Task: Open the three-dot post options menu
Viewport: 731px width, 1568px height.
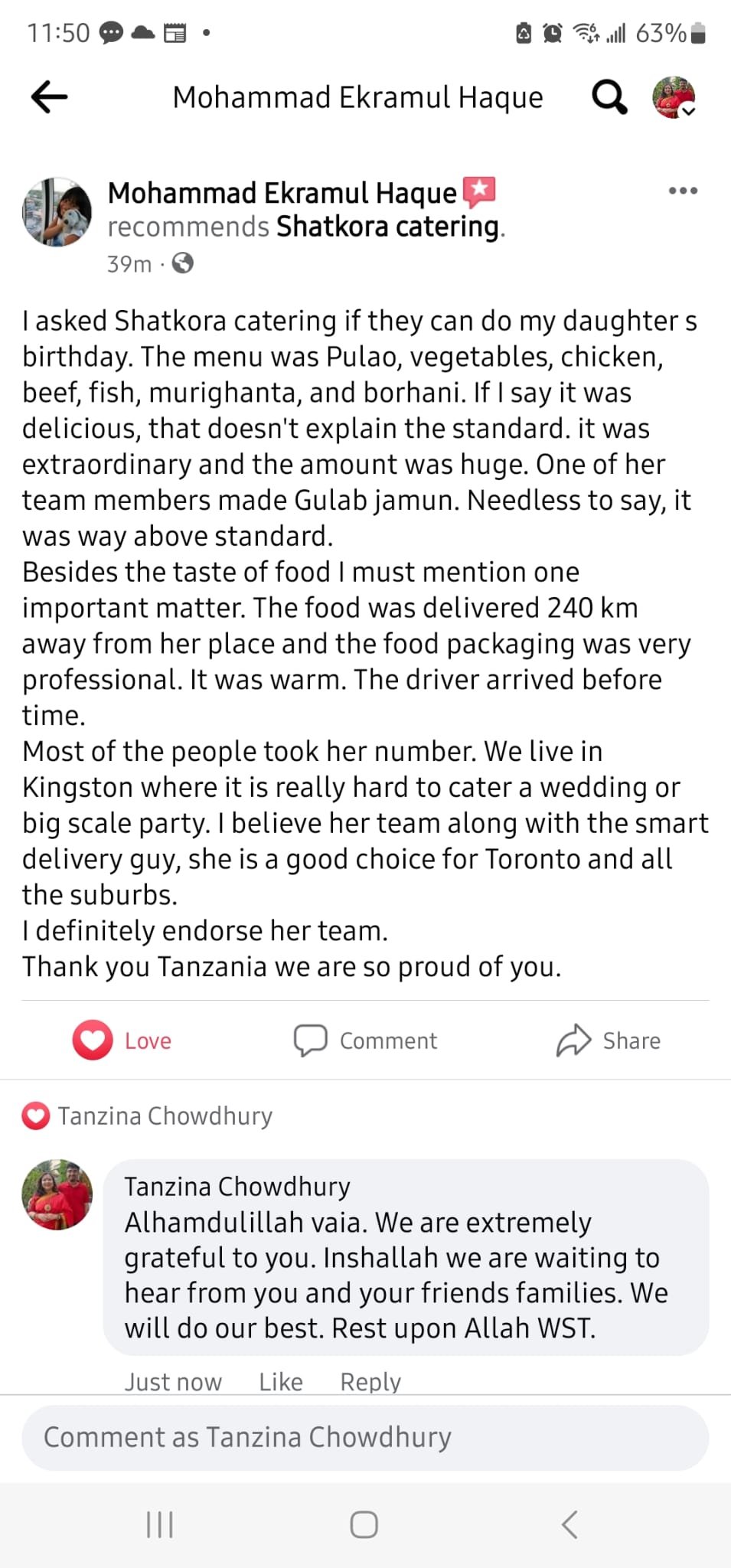Action: pos(682,191)
